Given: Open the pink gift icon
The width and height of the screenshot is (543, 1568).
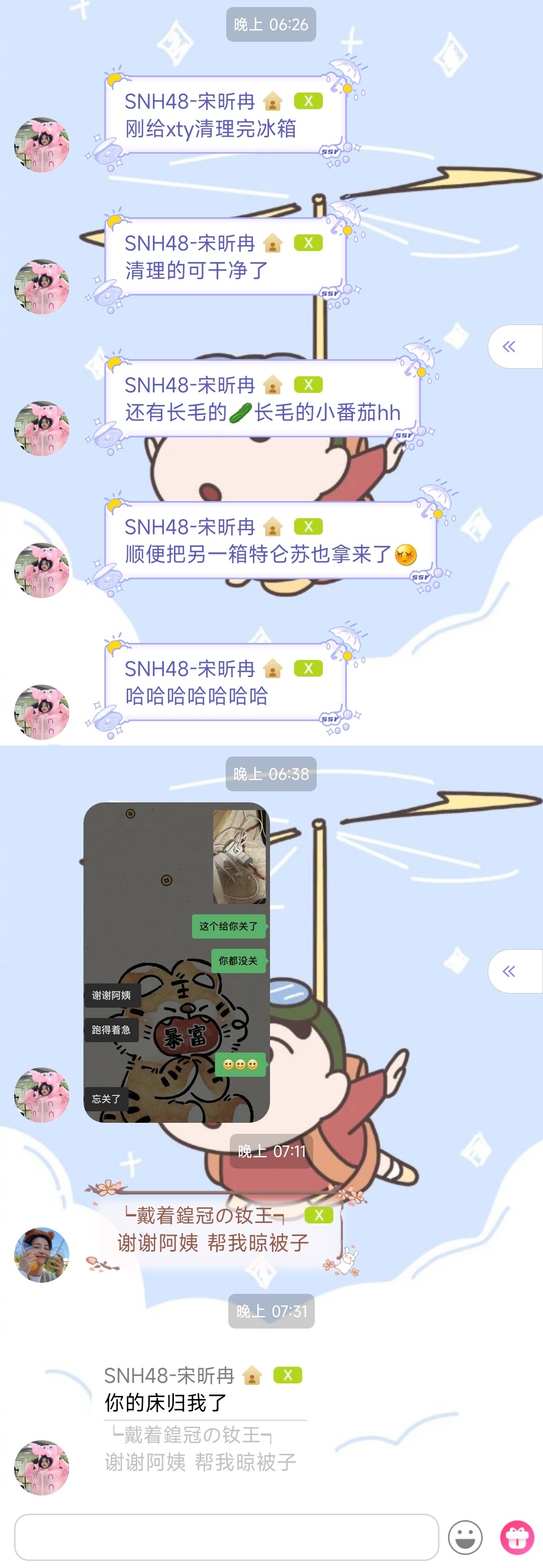Looking at the screenshot, I should (x=517, y=1537).
